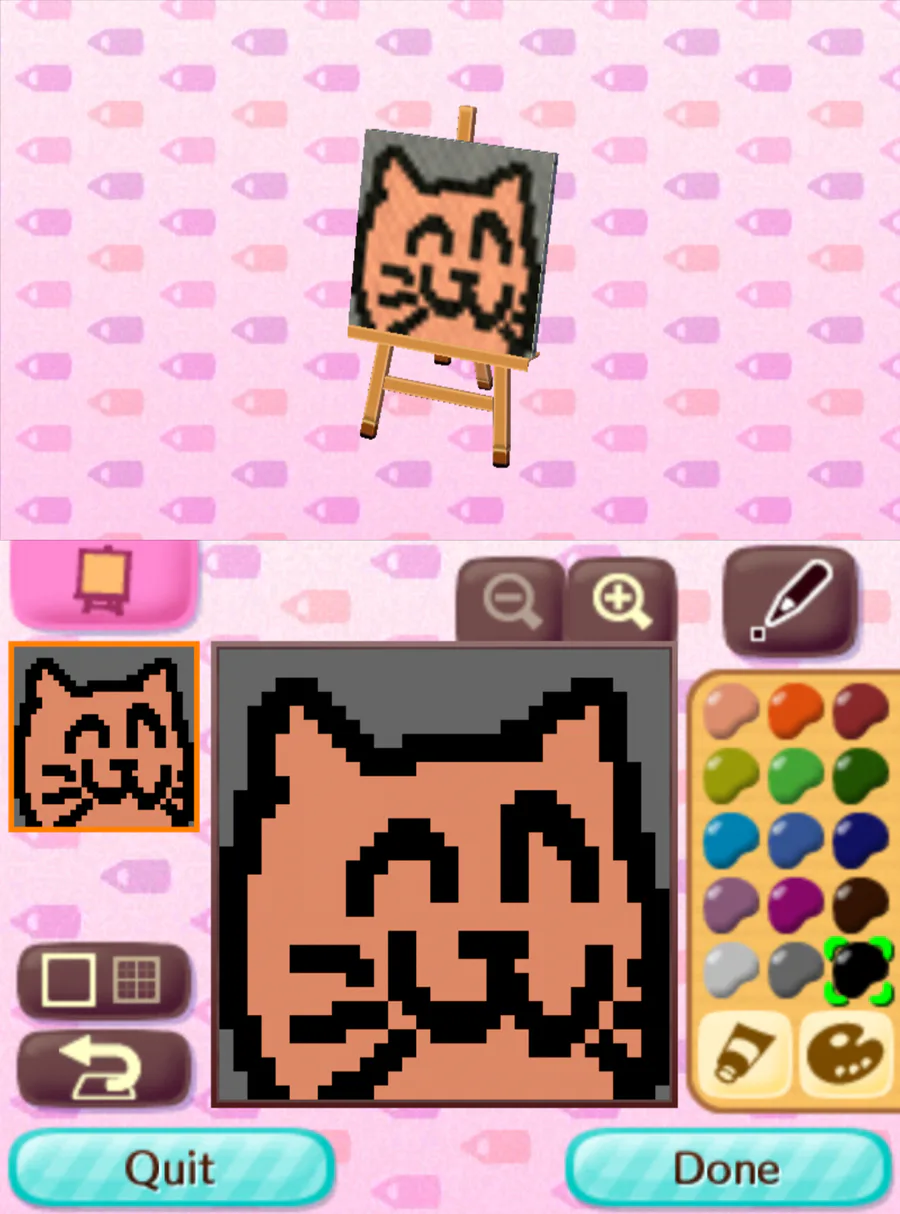Tap the Quit button

(x=171, y=1167)
